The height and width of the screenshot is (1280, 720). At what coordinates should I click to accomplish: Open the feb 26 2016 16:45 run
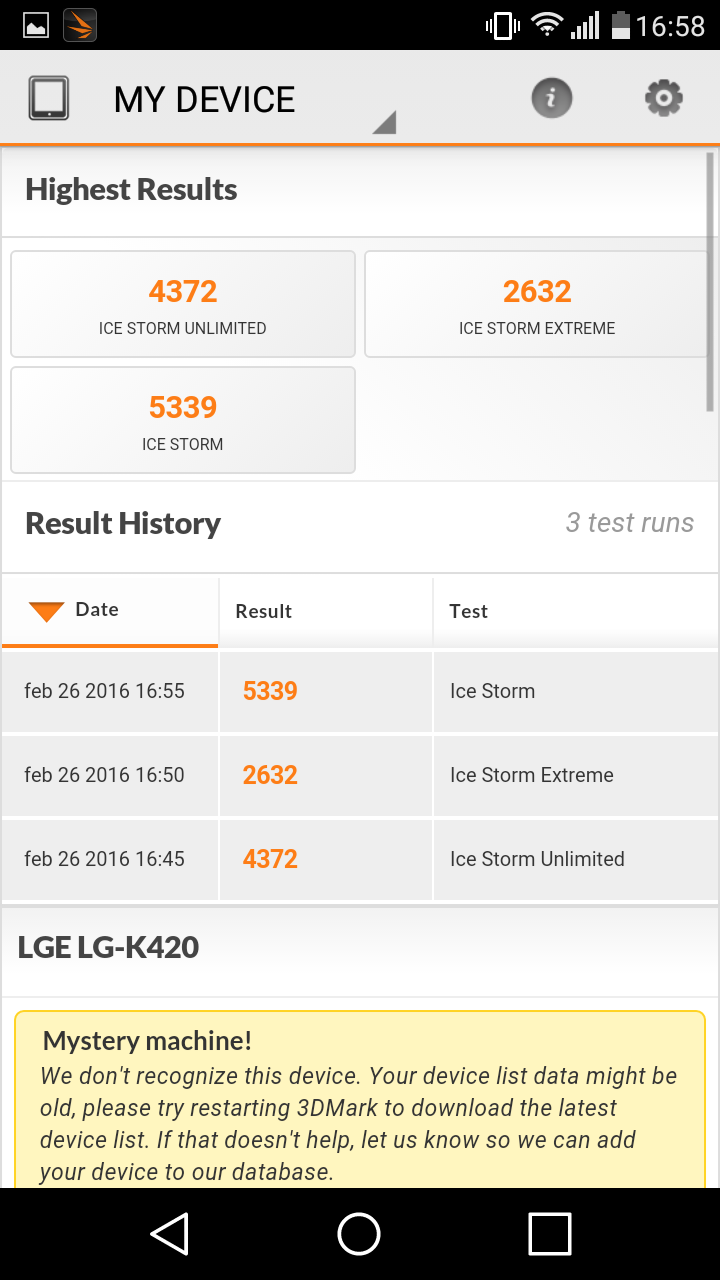click(x=360, y=859)
